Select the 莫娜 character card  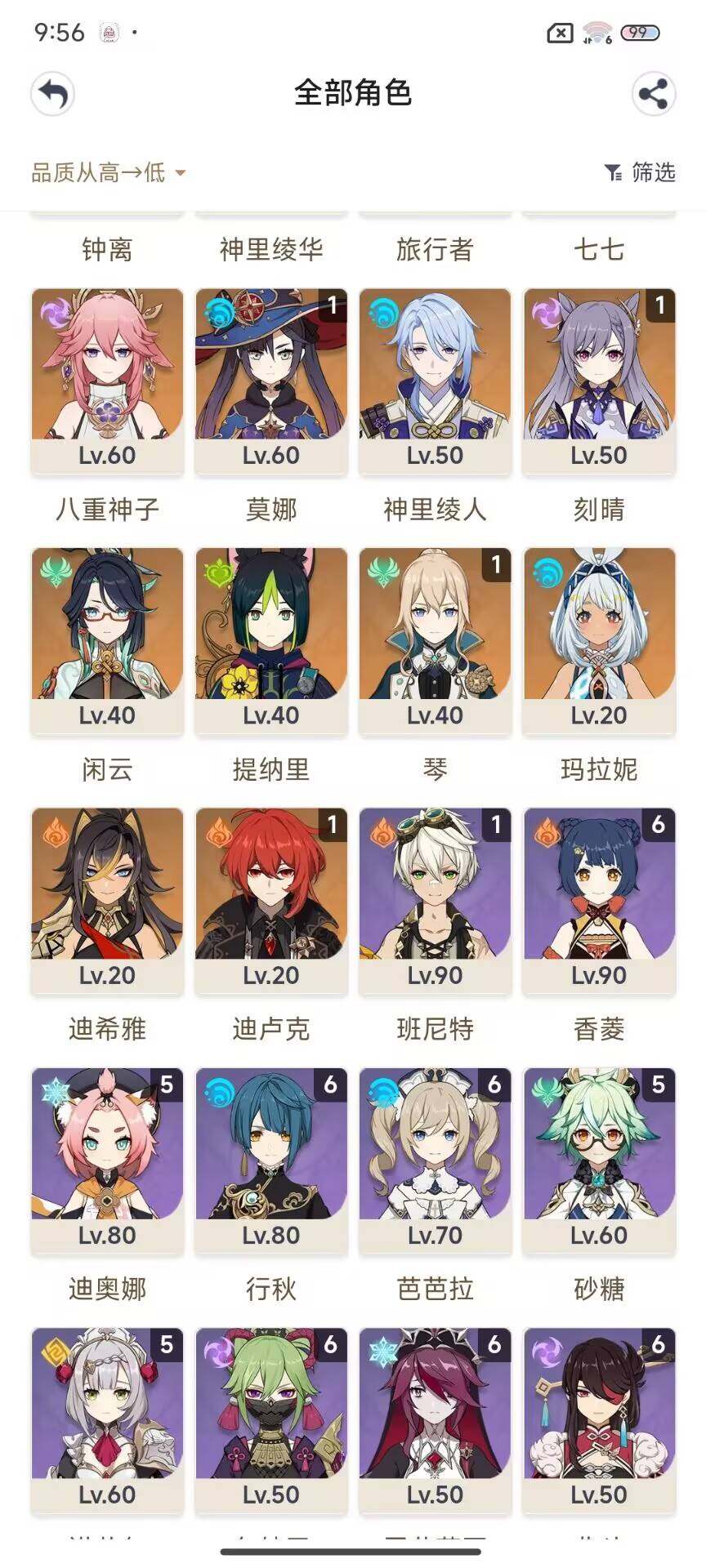pyautogui.click(x=271, y=381)
